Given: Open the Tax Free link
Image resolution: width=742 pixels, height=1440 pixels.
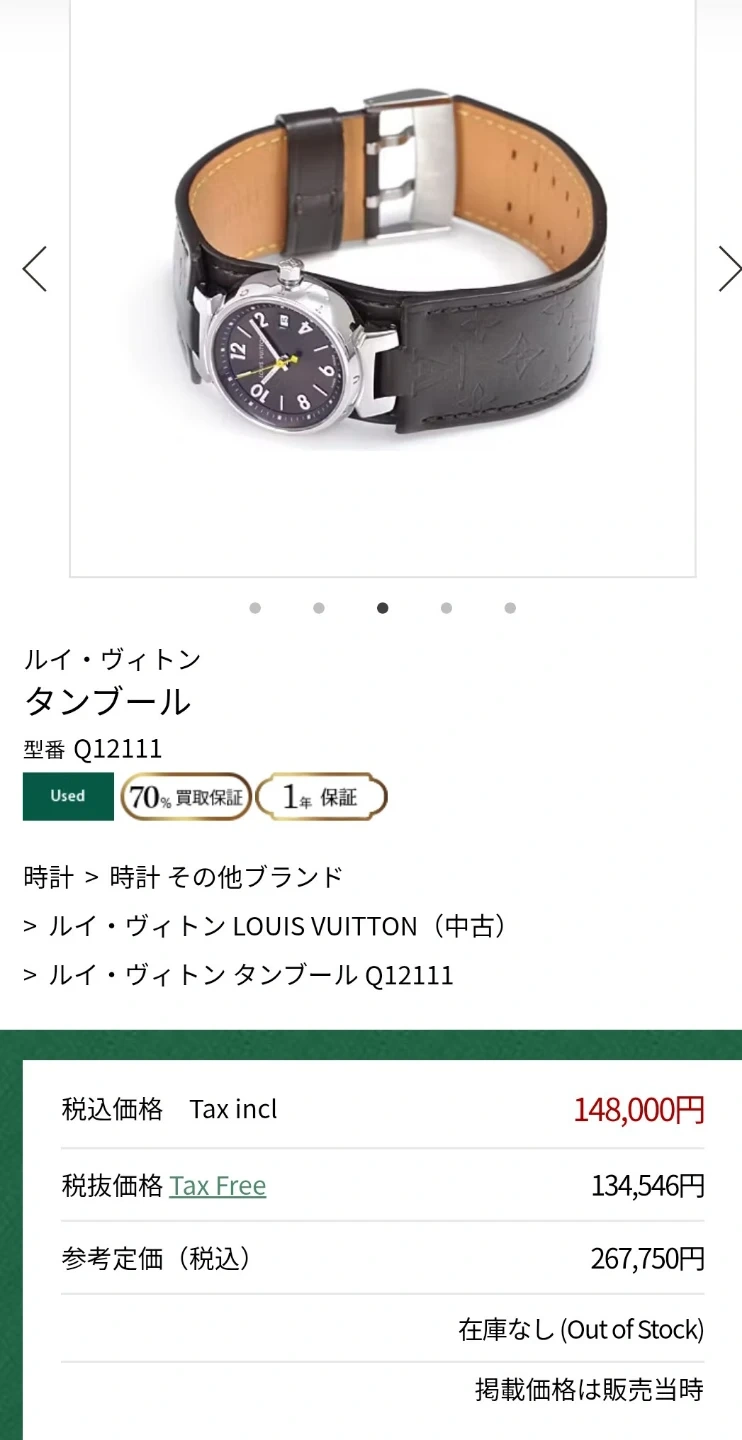Looking at the screenshot, I should (x=217, y=1186).
